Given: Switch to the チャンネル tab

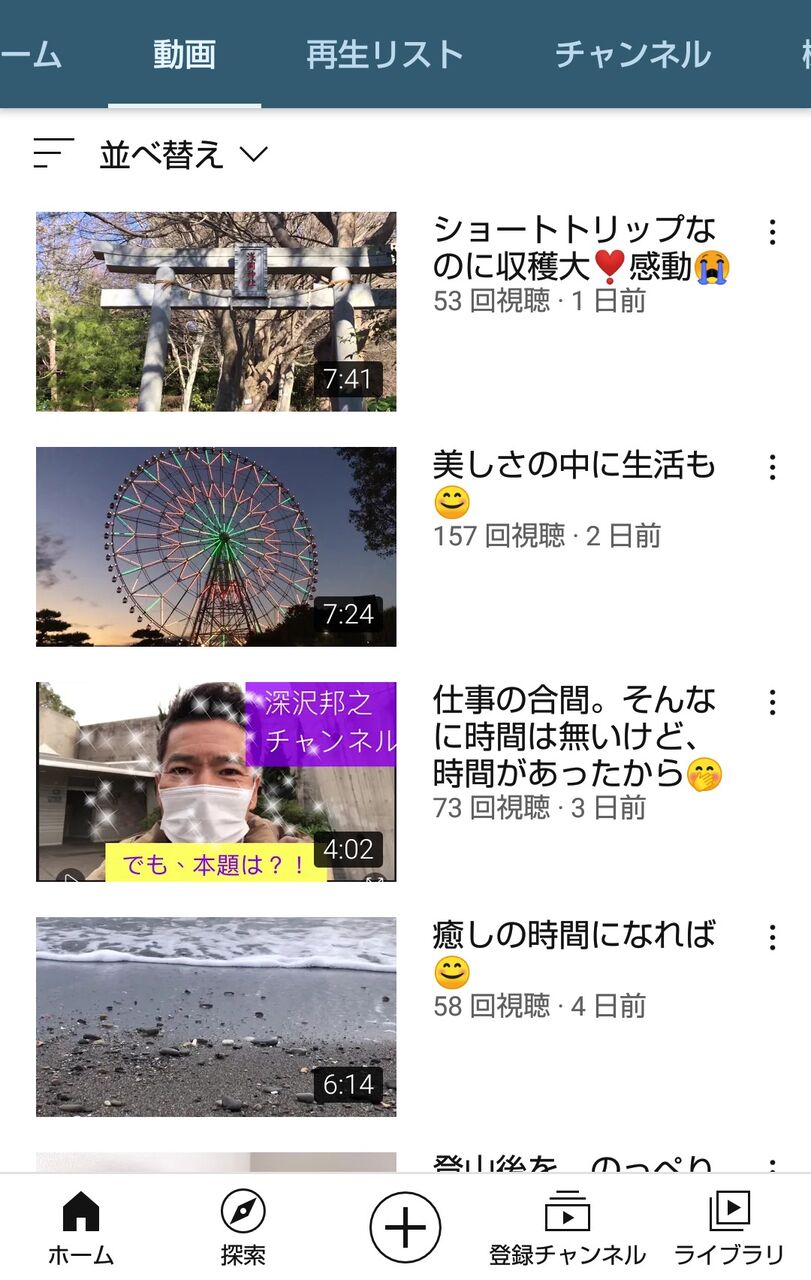Looking at the screenshot, I should pos(632,54).
